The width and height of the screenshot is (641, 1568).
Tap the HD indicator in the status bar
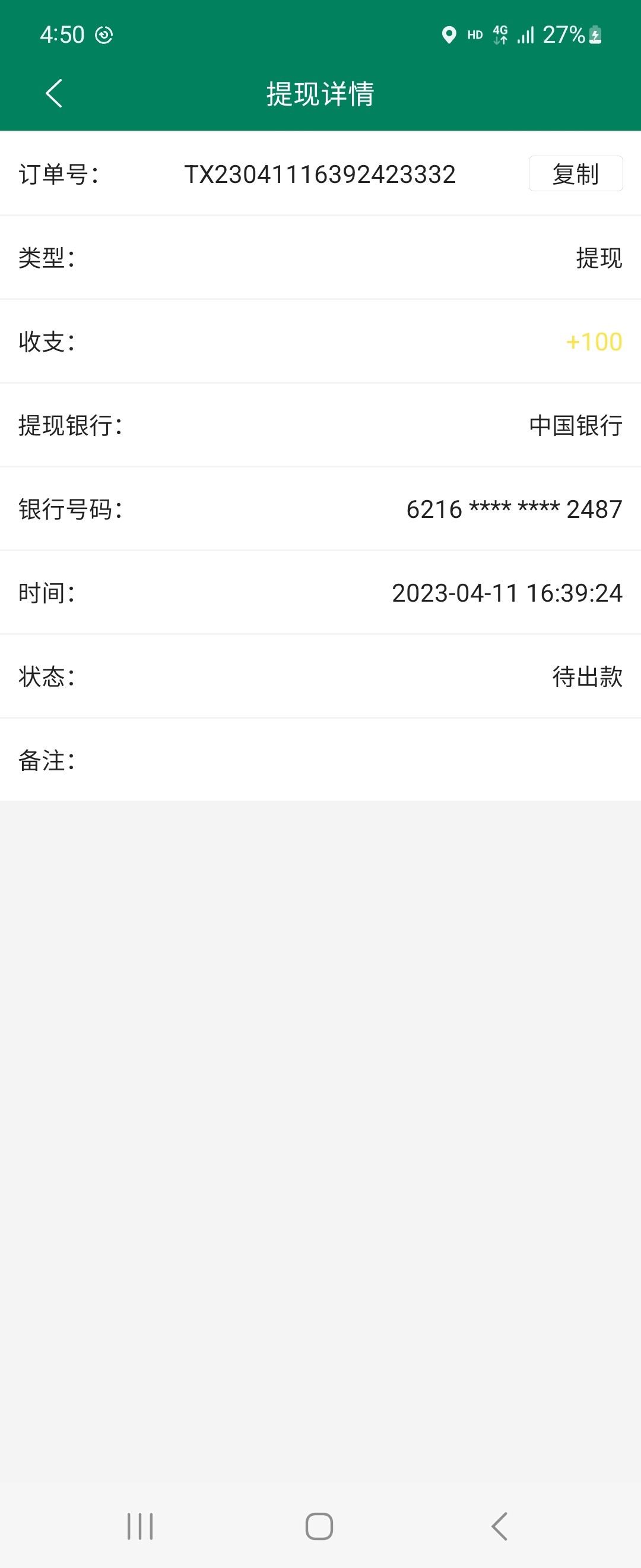point(475,35)
